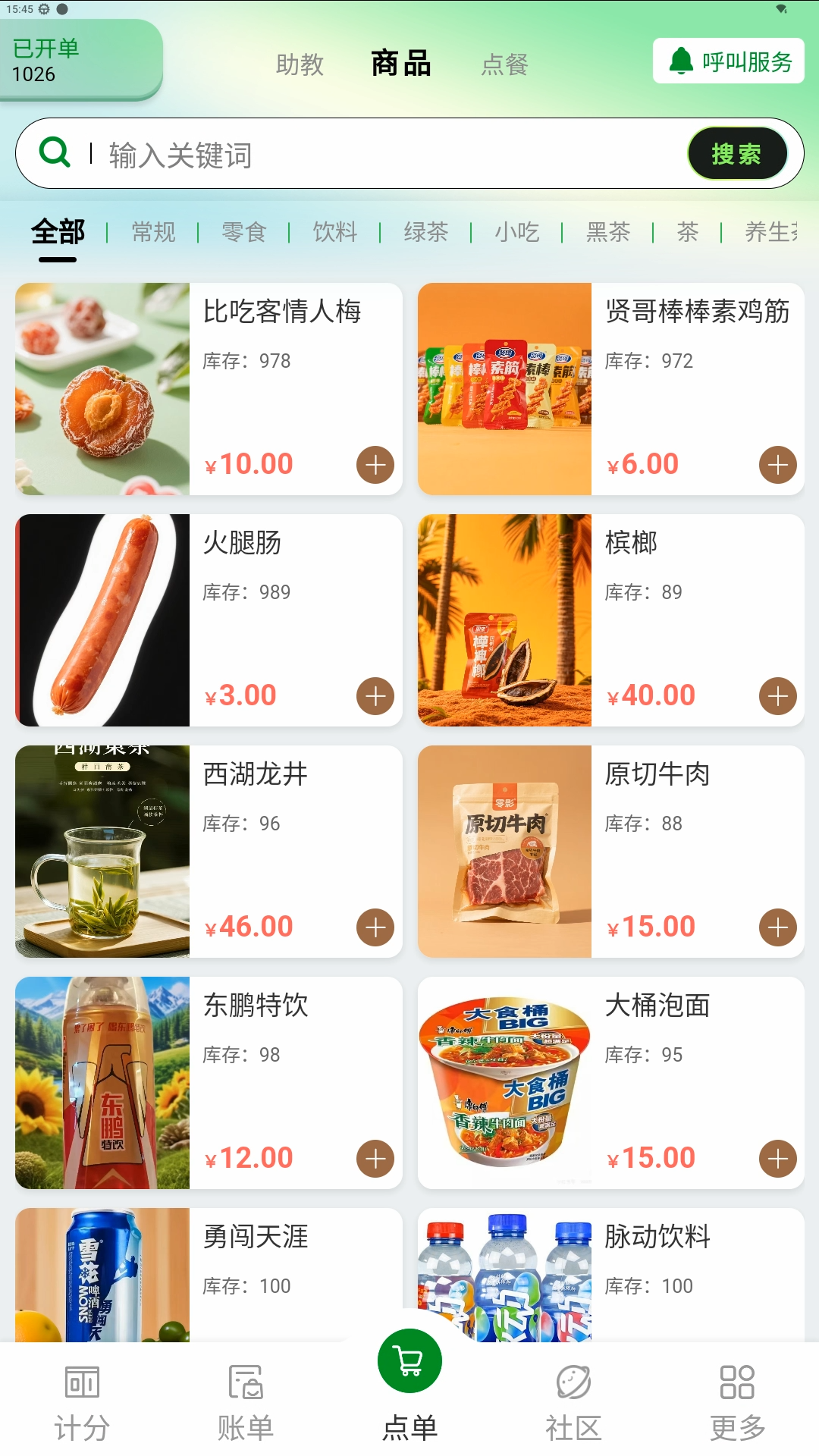The width and height of the screenshot is (819, 1456).
Task: Add 贤哥棒棒素鸡筋 with the plus icon
Action: coord(777,465)
